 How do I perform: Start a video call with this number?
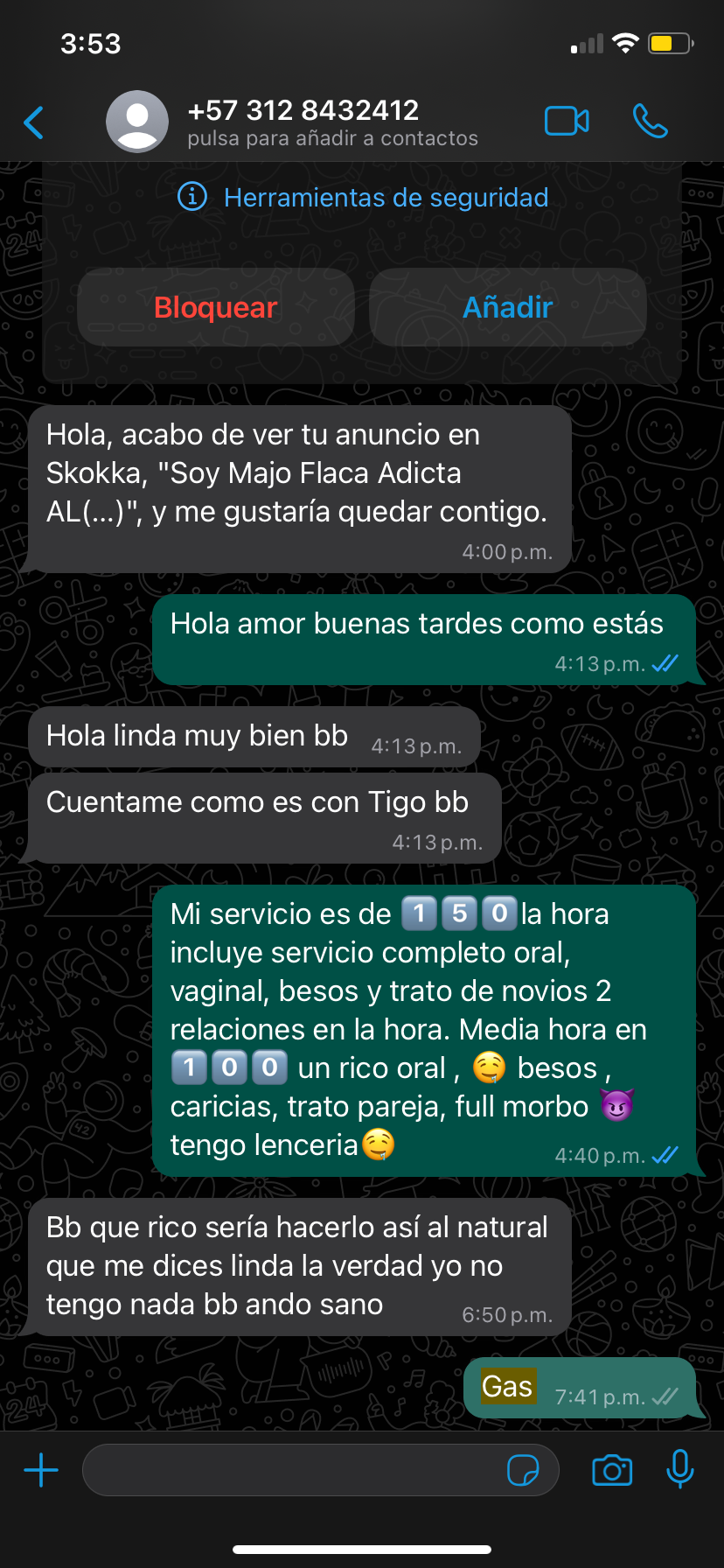click(567, 122)
